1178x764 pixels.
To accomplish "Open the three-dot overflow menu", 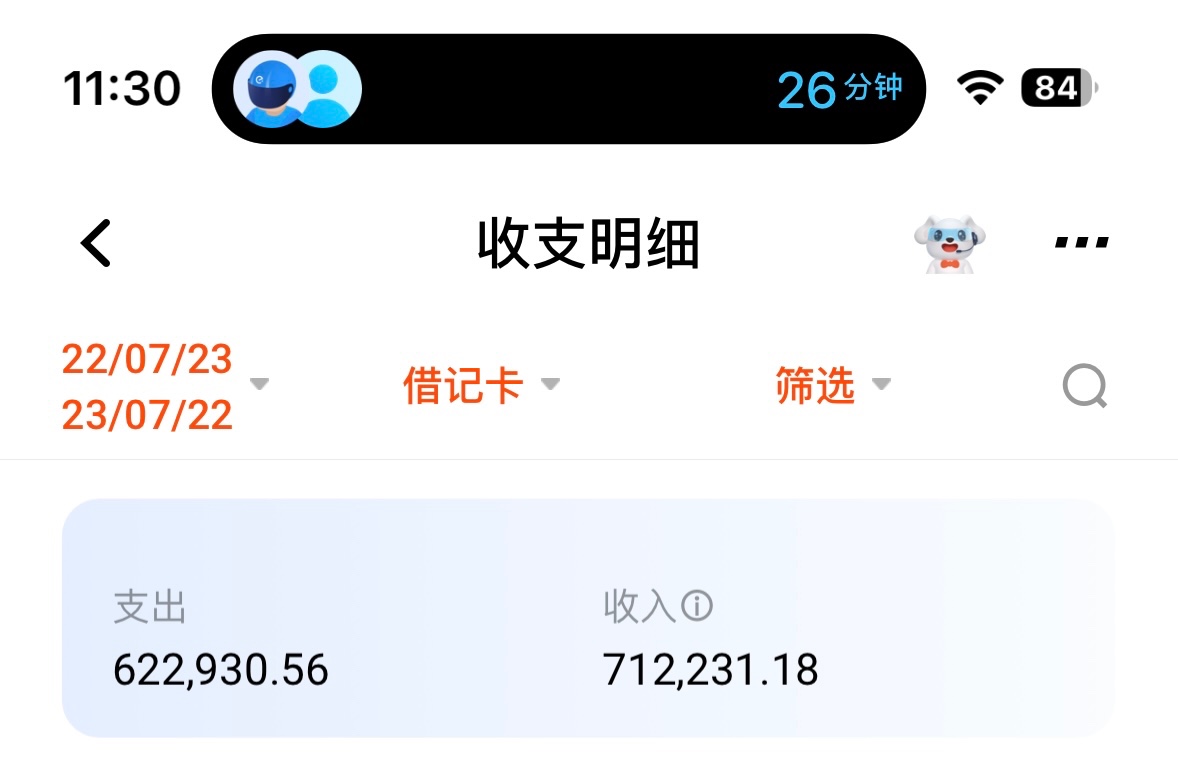I will 1082,242.
